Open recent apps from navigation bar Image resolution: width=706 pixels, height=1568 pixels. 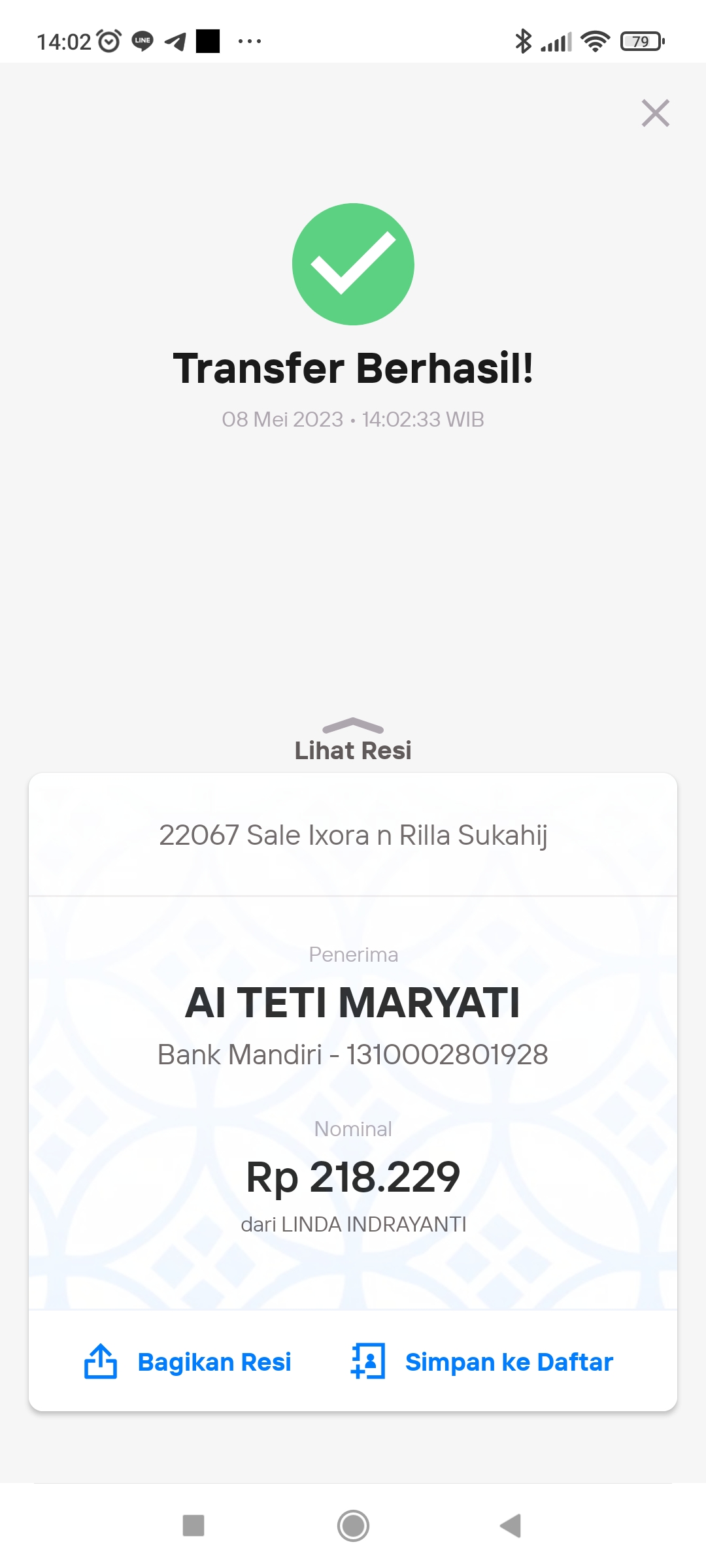tap(193, 1526)
